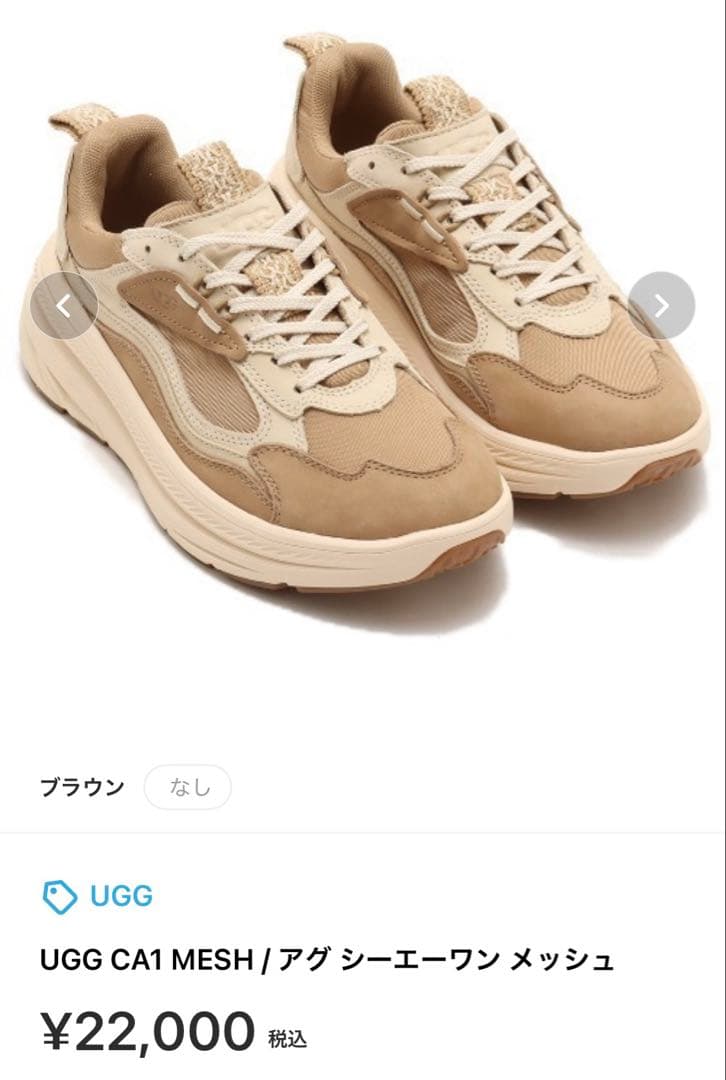The width and height of the screenshot is (726, 1080).
Task: Click the ブラウン color swatch label
Action: (85, 787)
